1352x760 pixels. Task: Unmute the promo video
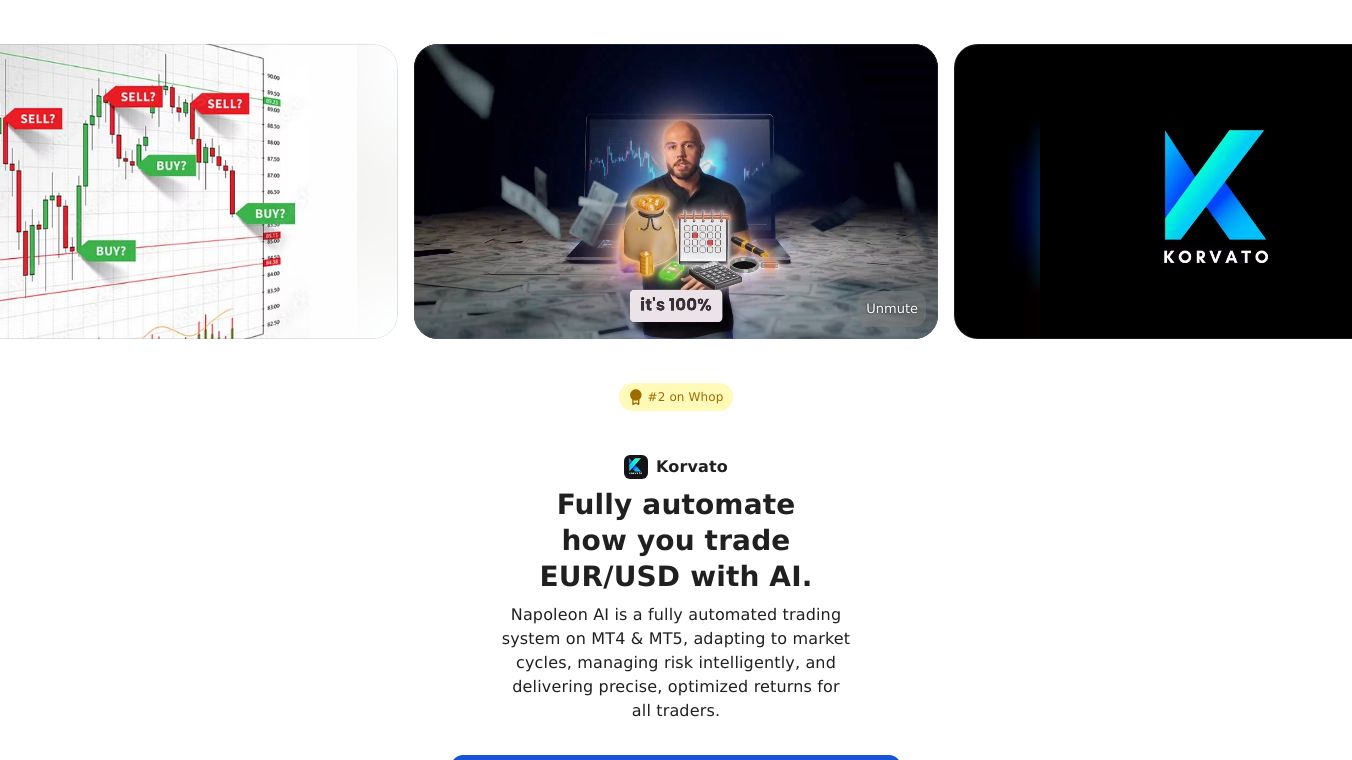coord(891,308)
